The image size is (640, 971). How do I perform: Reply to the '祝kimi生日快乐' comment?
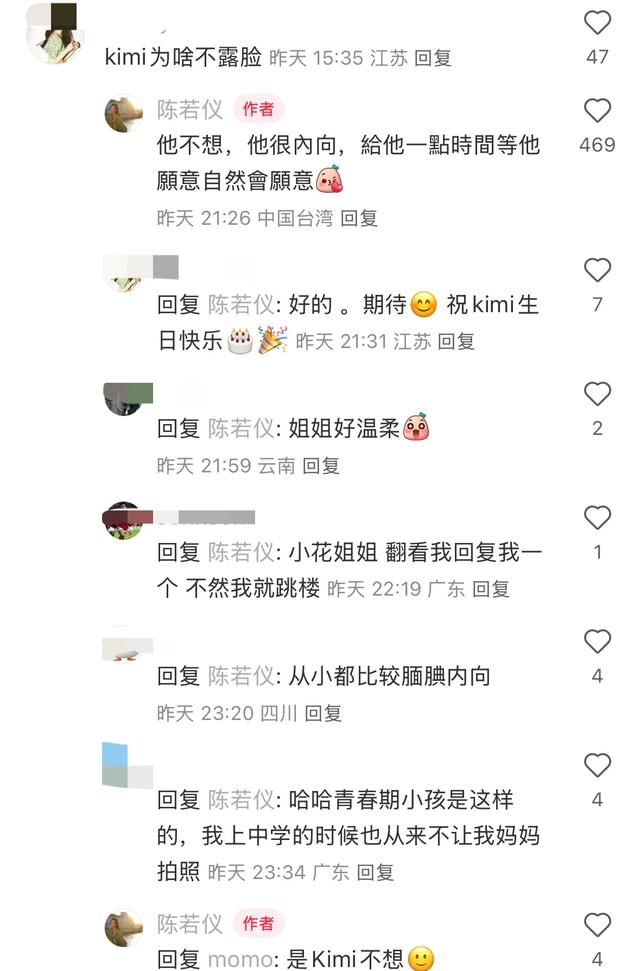pos(456,341)
